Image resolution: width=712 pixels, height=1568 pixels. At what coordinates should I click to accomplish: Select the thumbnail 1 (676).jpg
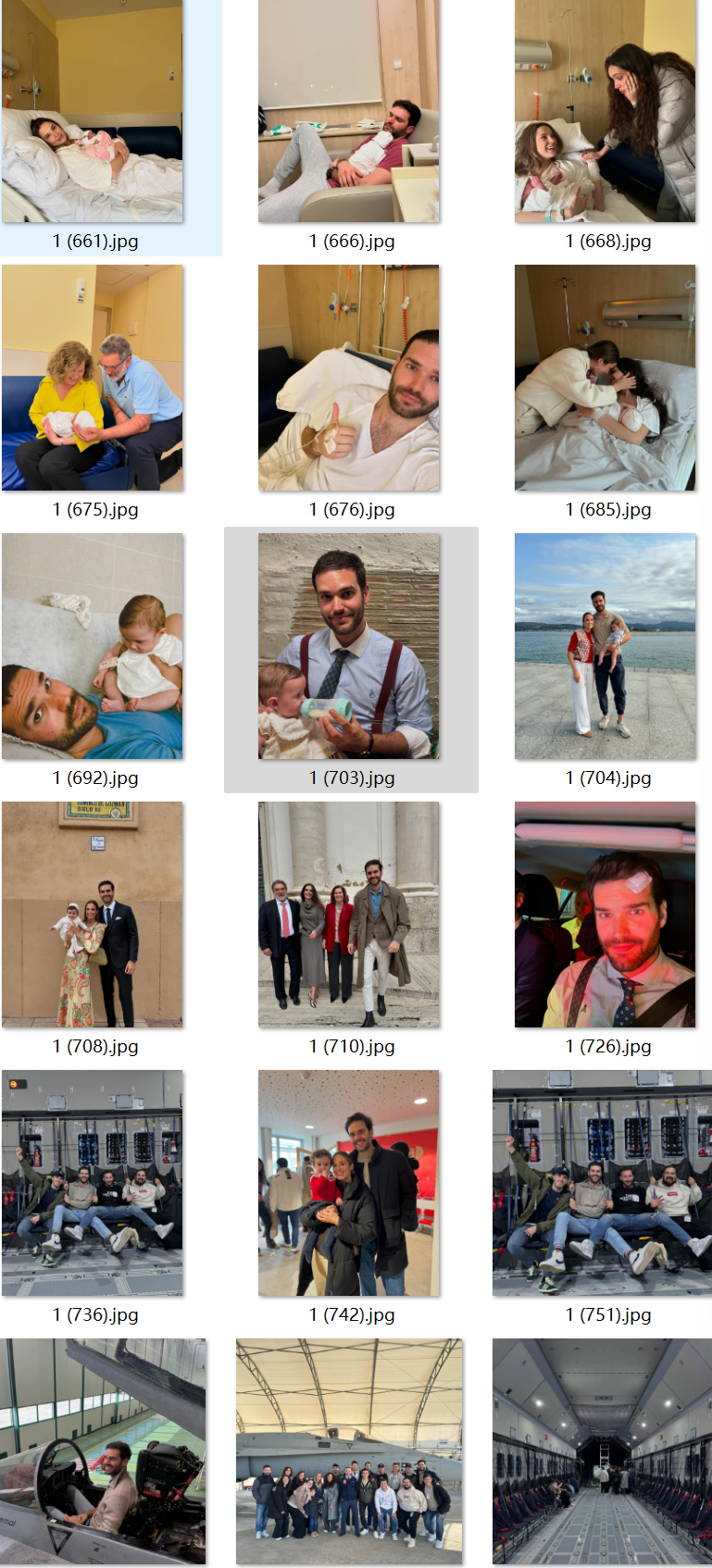click(x=349, y=378)
